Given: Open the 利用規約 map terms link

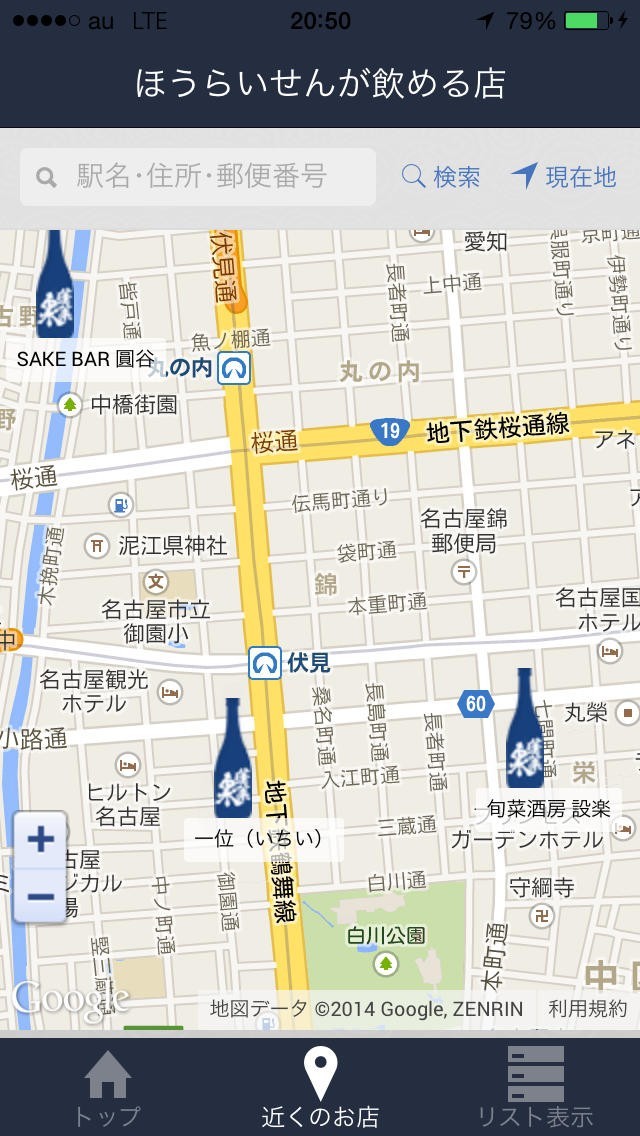Looking at the screenshot, I should point(588,1009).
